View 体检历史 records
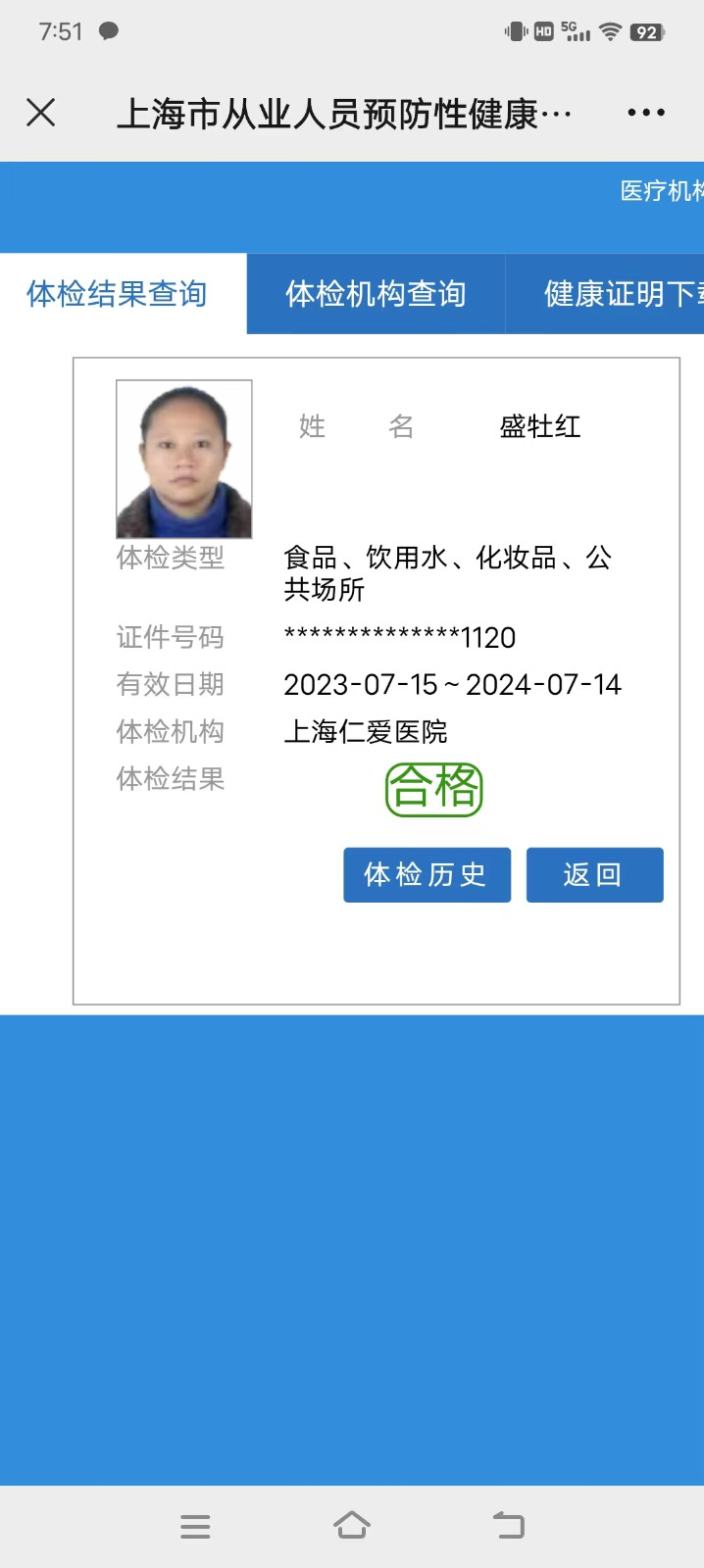Screen dimensions: 704x1568 (x=427, y=874)
